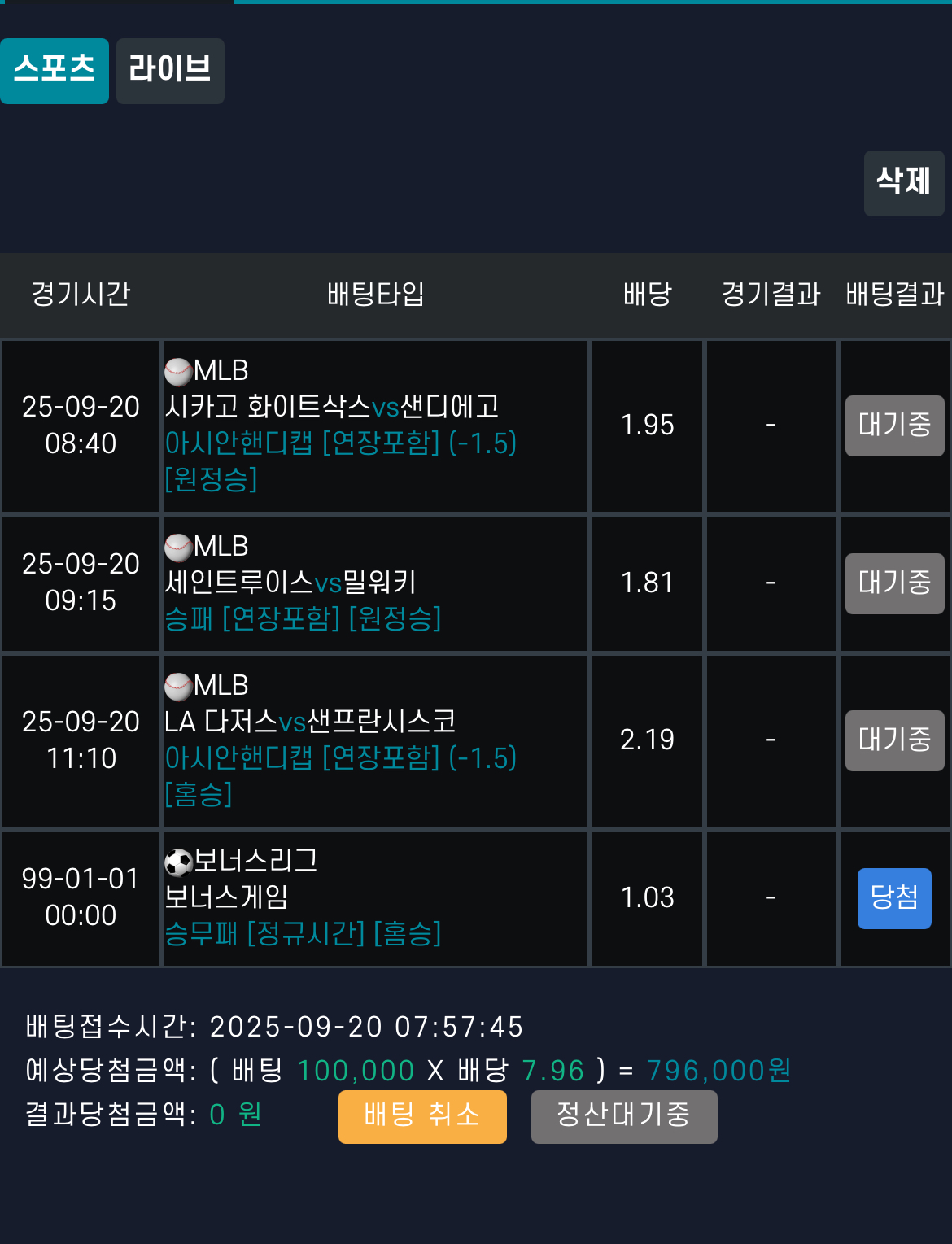
Task: Click the baseball icon next to first MLB match
Action: pos(179,372)
